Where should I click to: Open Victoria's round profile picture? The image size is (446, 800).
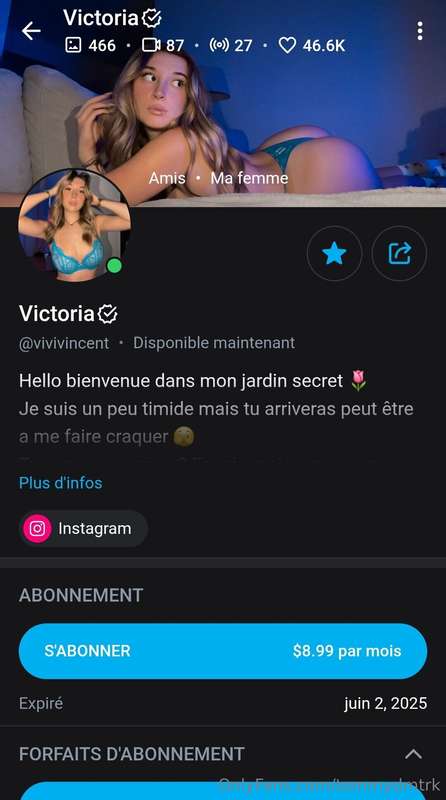[x=75, y=226]
